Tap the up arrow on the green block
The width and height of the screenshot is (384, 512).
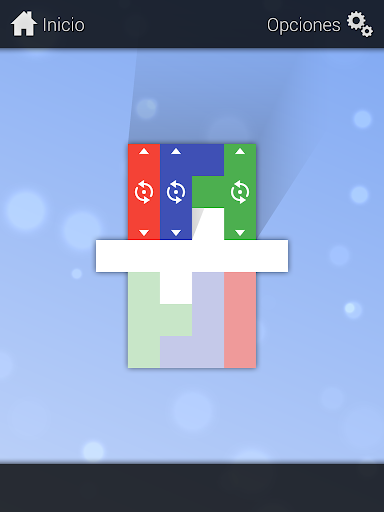pyautogui.click(x=240, y=152)
